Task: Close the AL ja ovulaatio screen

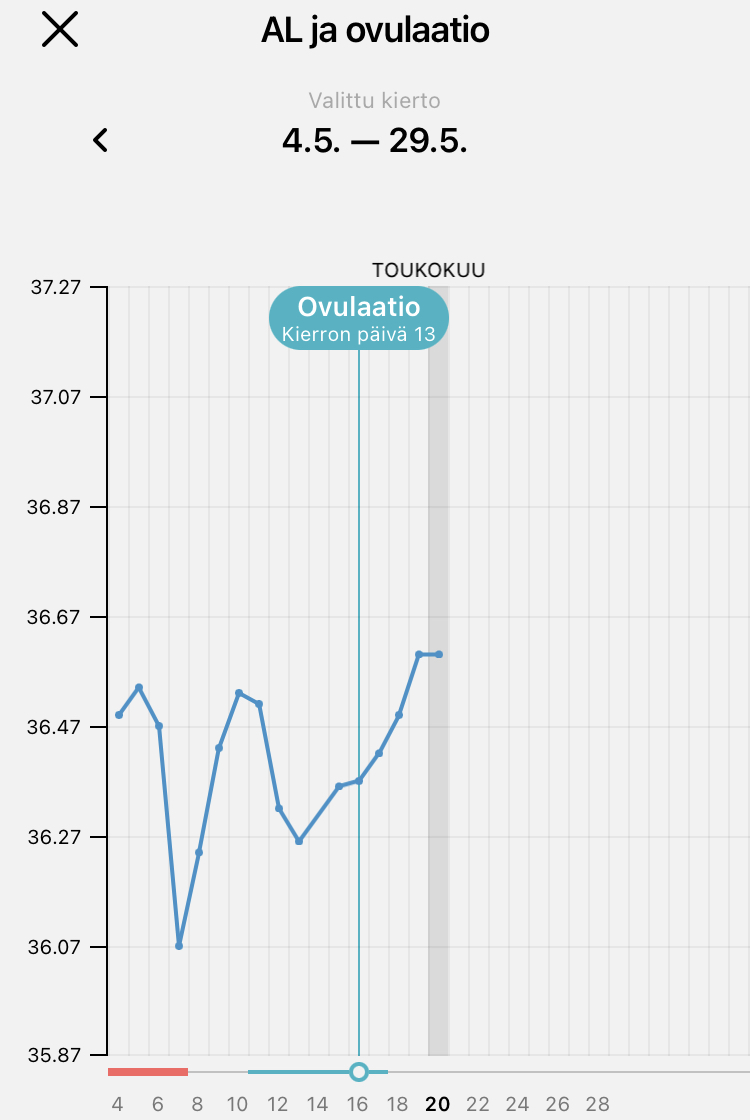Action: coord(60,31)
